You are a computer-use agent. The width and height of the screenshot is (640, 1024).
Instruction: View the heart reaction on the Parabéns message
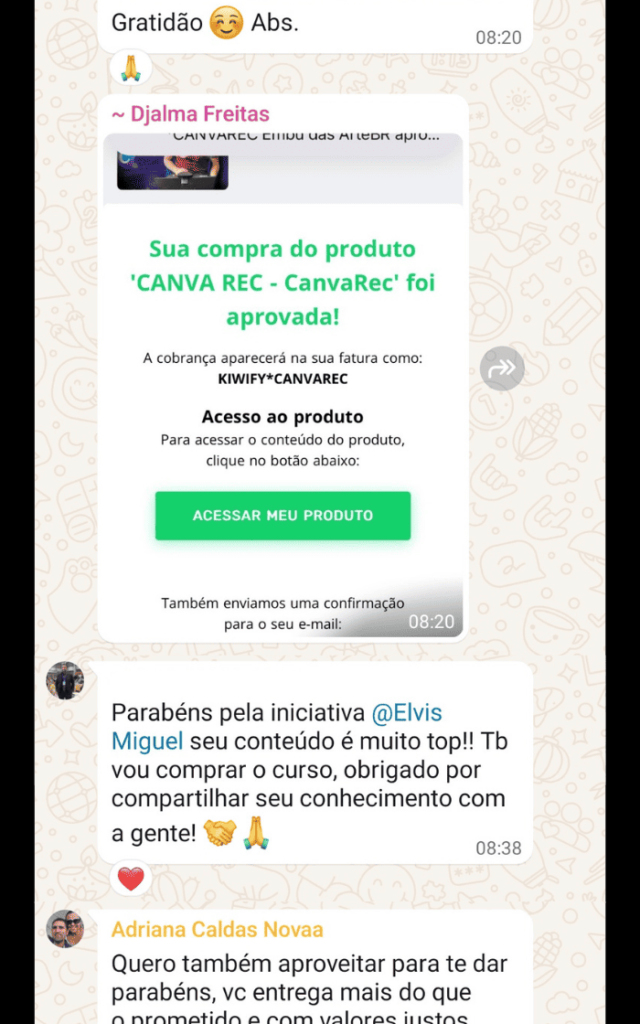click(x=131, y=879)
